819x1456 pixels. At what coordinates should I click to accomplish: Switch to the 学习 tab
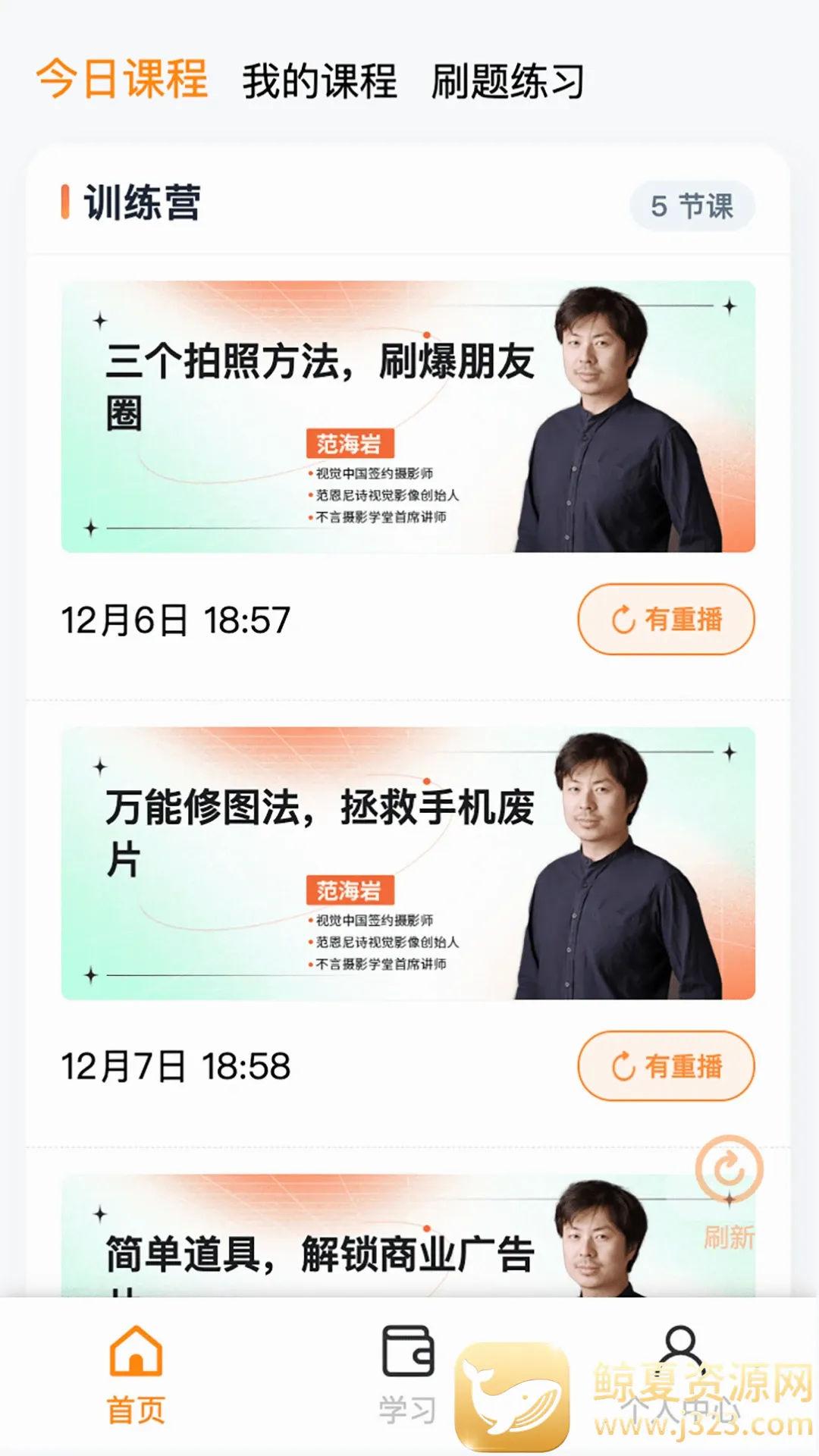(x=408, y=1374)
